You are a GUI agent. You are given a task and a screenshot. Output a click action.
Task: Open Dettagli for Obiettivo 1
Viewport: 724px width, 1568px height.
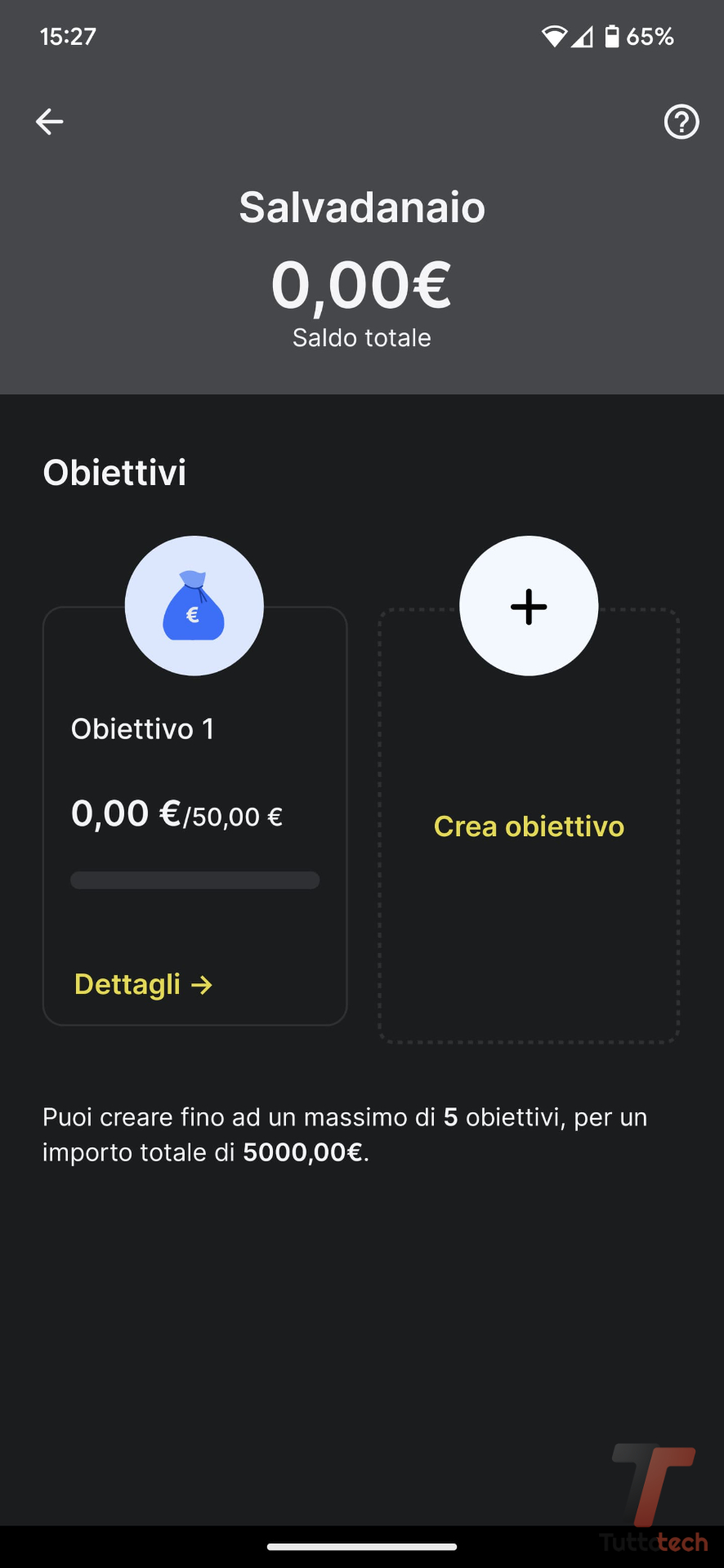(143, 984)
